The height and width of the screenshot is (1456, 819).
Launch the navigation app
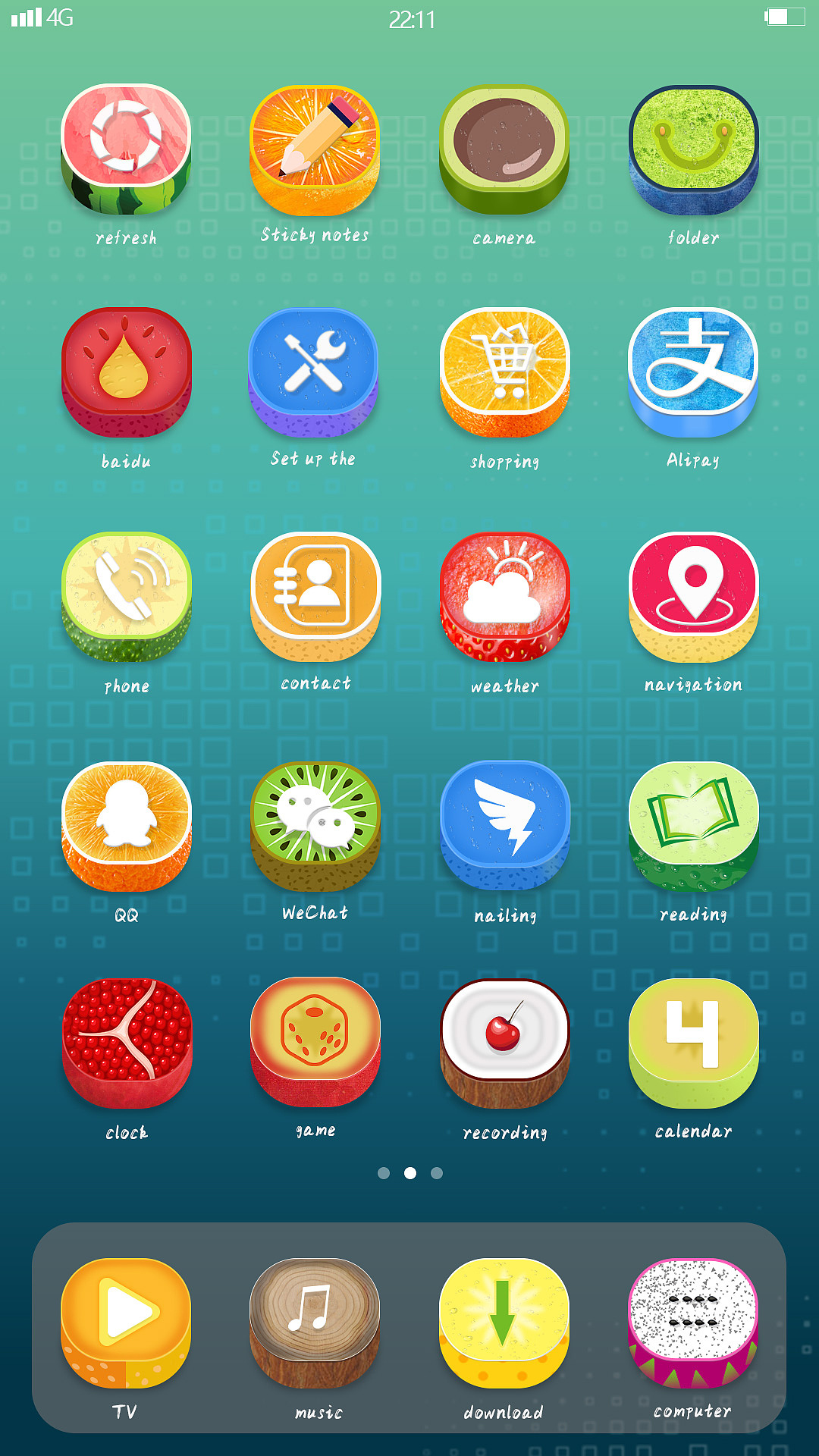(x=693, y=595)
